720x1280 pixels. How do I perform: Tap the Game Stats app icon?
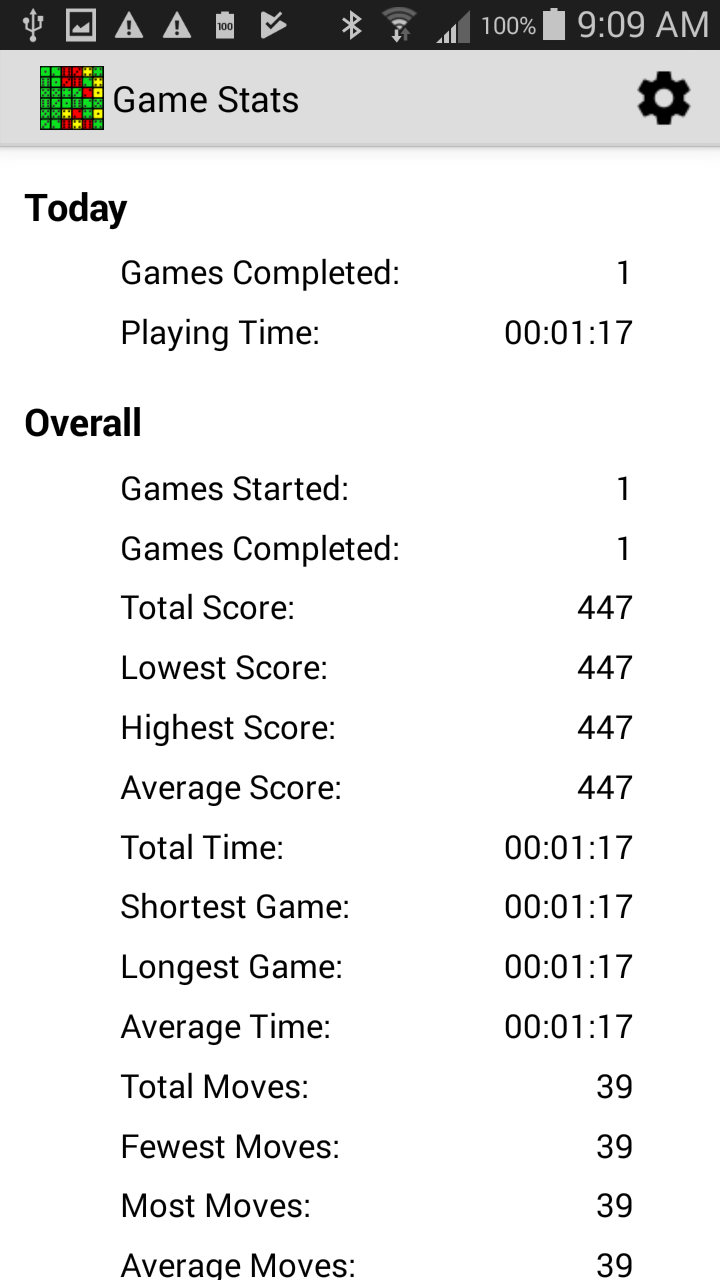pyautogui.click(x=72, y=98)
